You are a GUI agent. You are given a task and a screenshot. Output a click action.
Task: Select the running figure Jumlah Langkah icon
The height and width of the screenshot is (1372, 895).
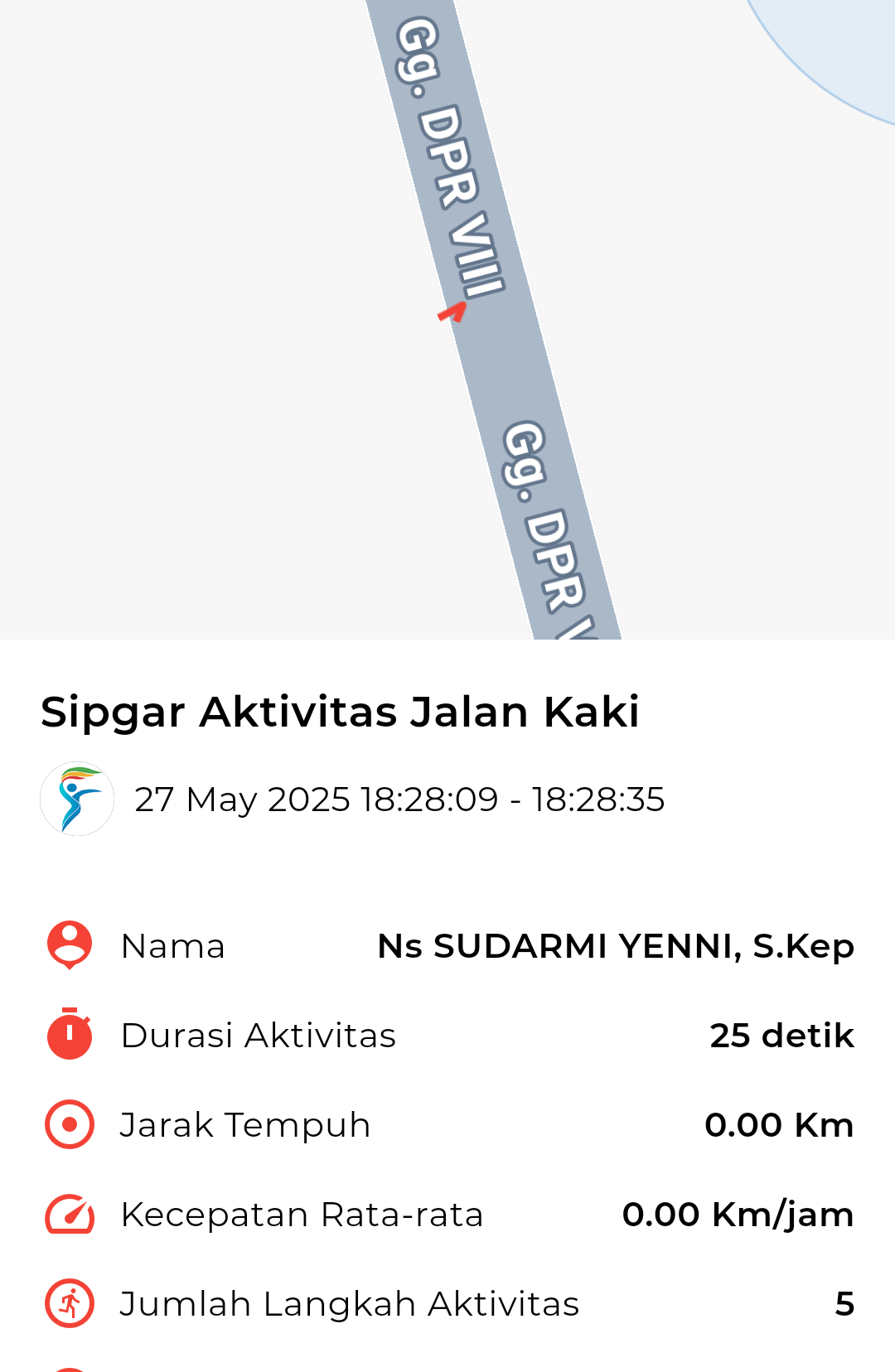click(x=69, y=1302)
